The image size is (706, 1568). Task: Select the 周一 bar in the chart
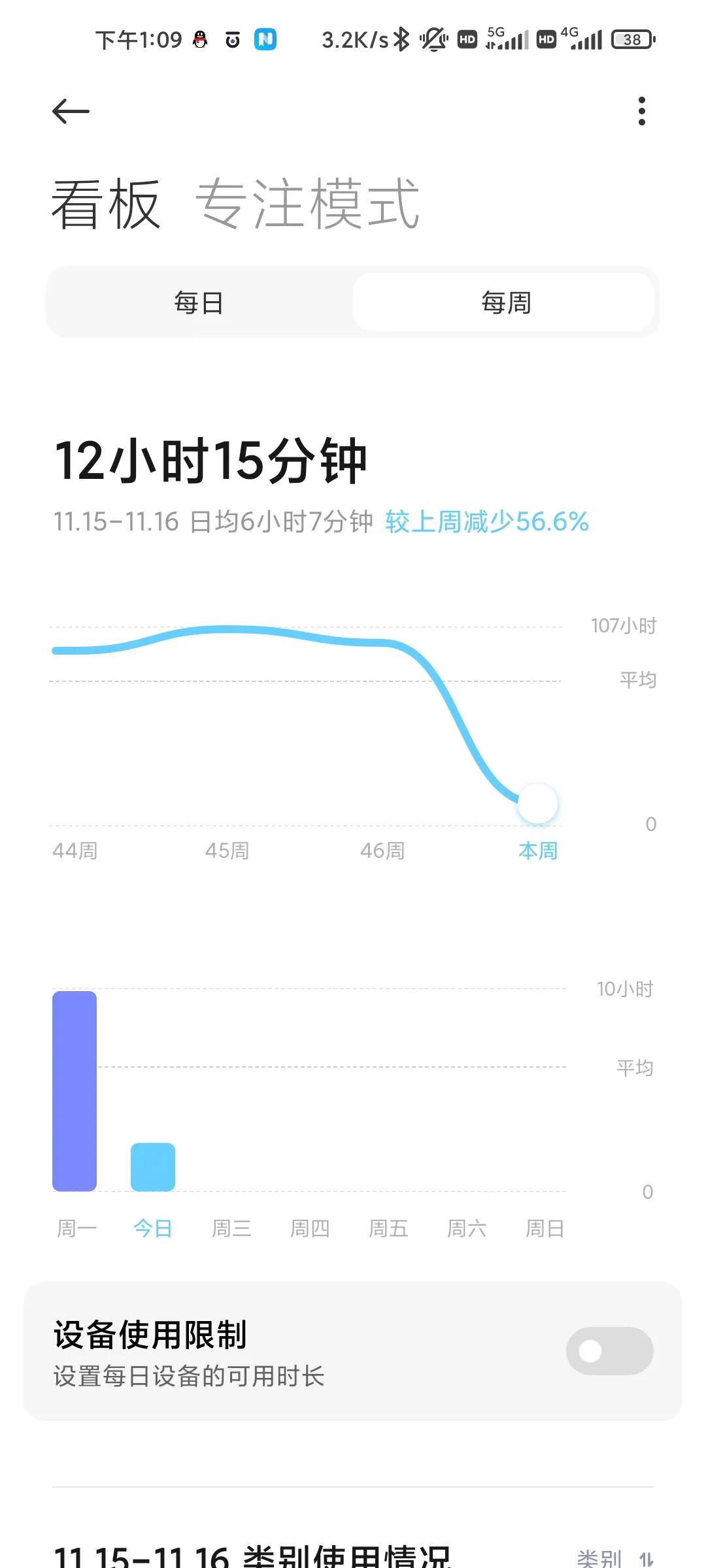[75, 1090]
